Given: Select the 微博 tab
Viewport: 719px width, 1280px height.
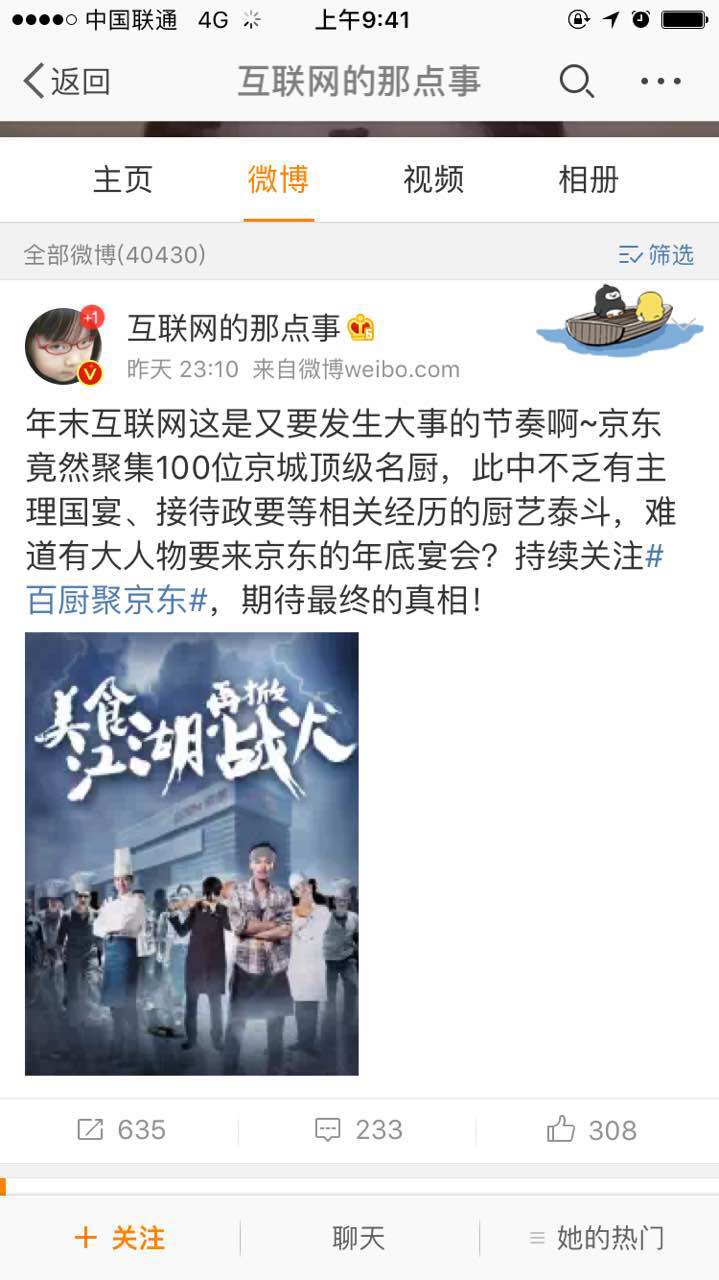Looking at the screenshot, I should (x=278, y=180).
